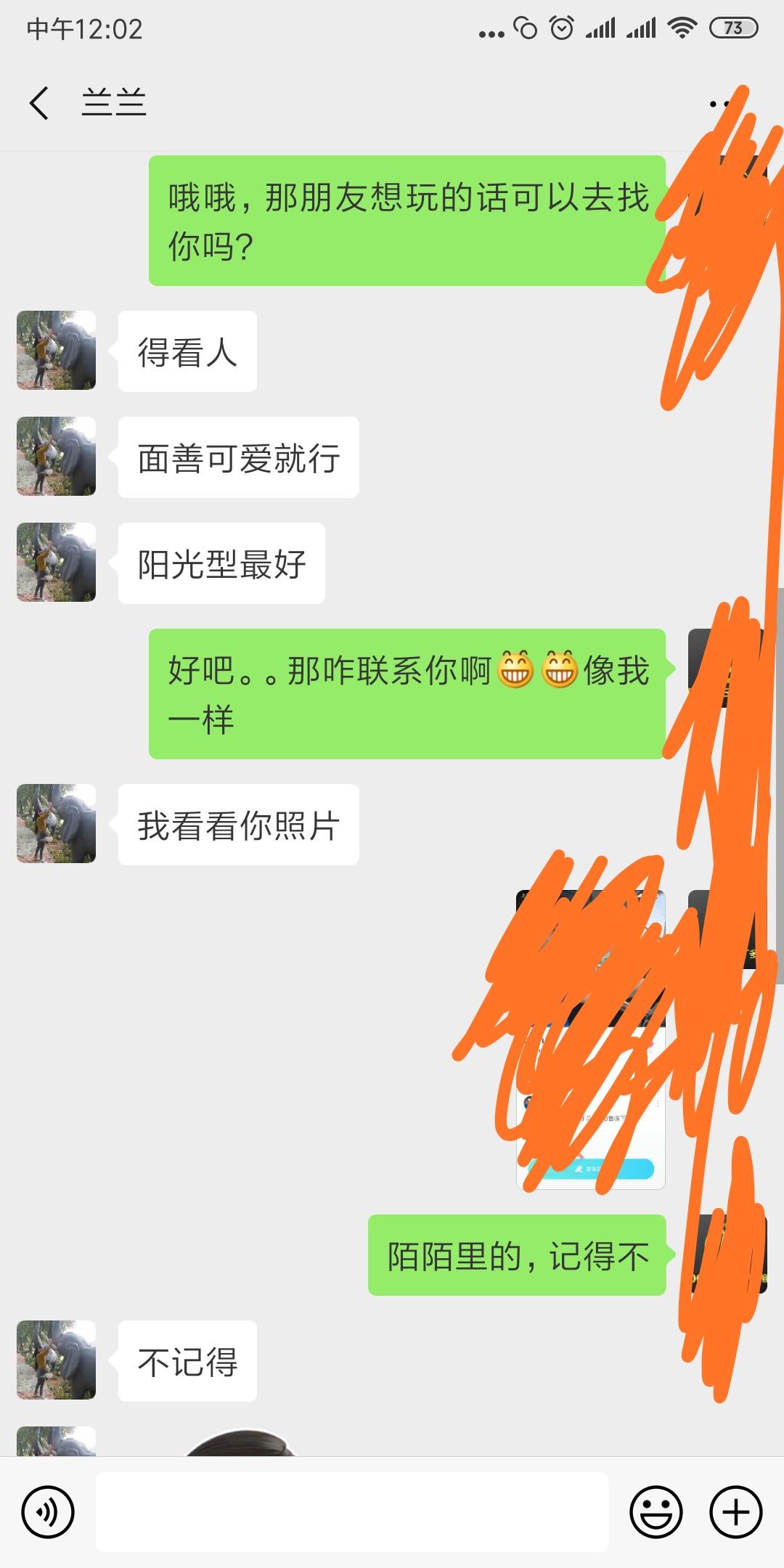Go back from the 兰兰 chat

pyautogui.click(x=40, y=103)
